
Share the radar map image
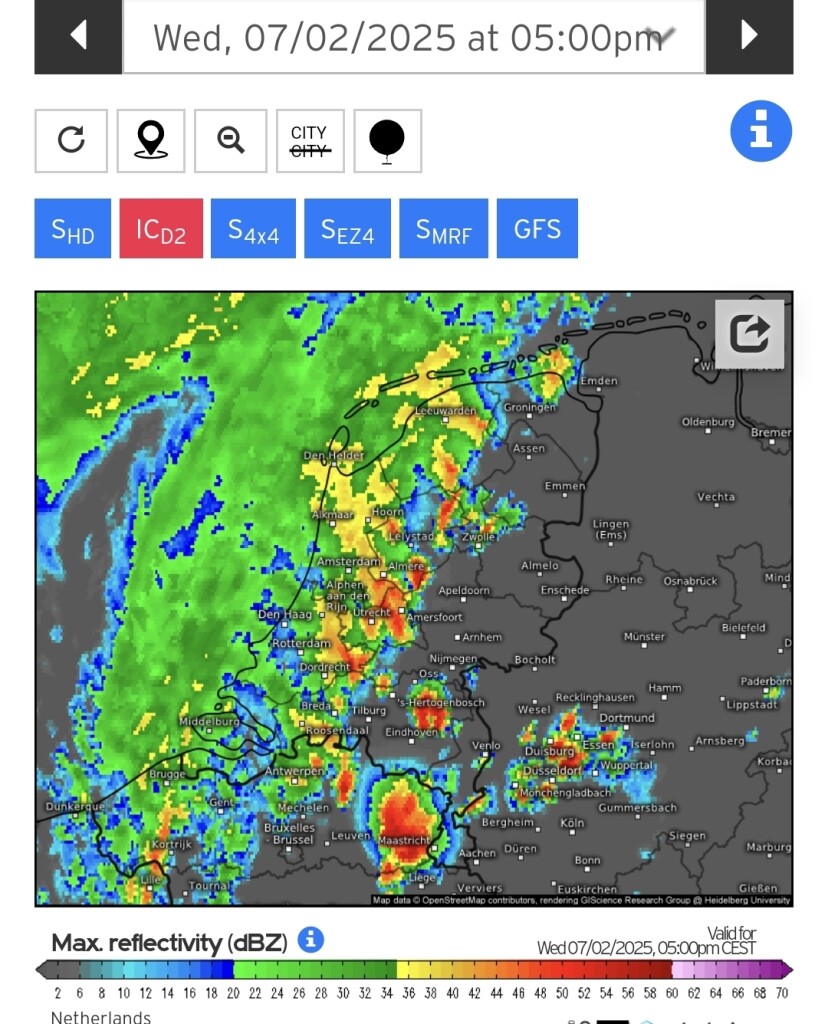click(x=749, y=334)
